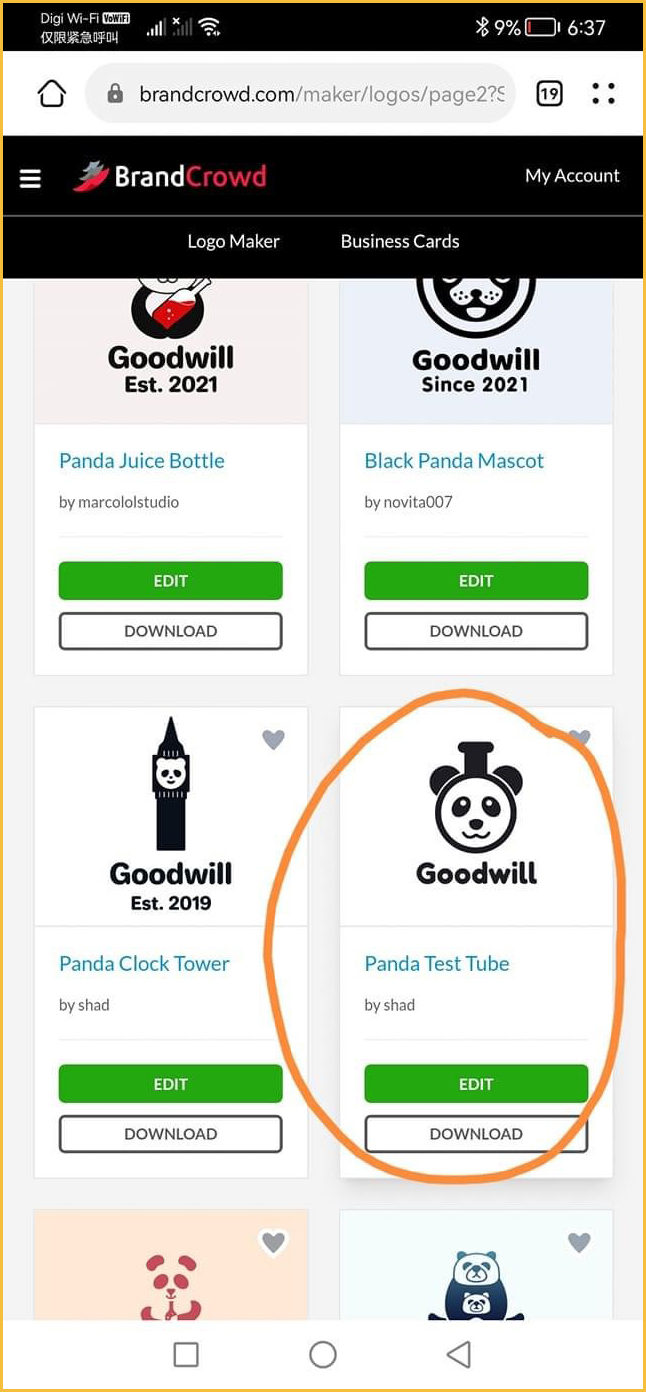The width and height of the screenshot is (646, 1392).
Task: Go to the browser home page
Action: pyautogui.click(x=52, y=94)
